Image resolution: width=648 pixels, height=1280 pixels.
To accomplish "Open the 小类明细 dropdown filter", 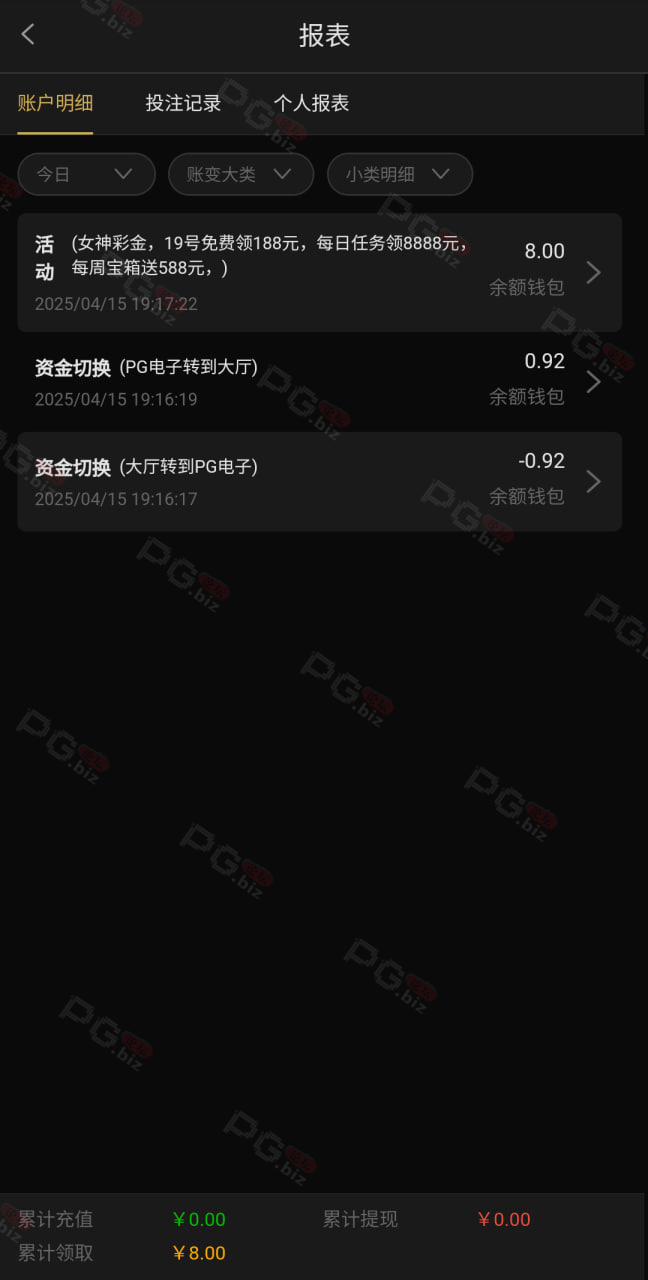I will (x=400, y=174).
